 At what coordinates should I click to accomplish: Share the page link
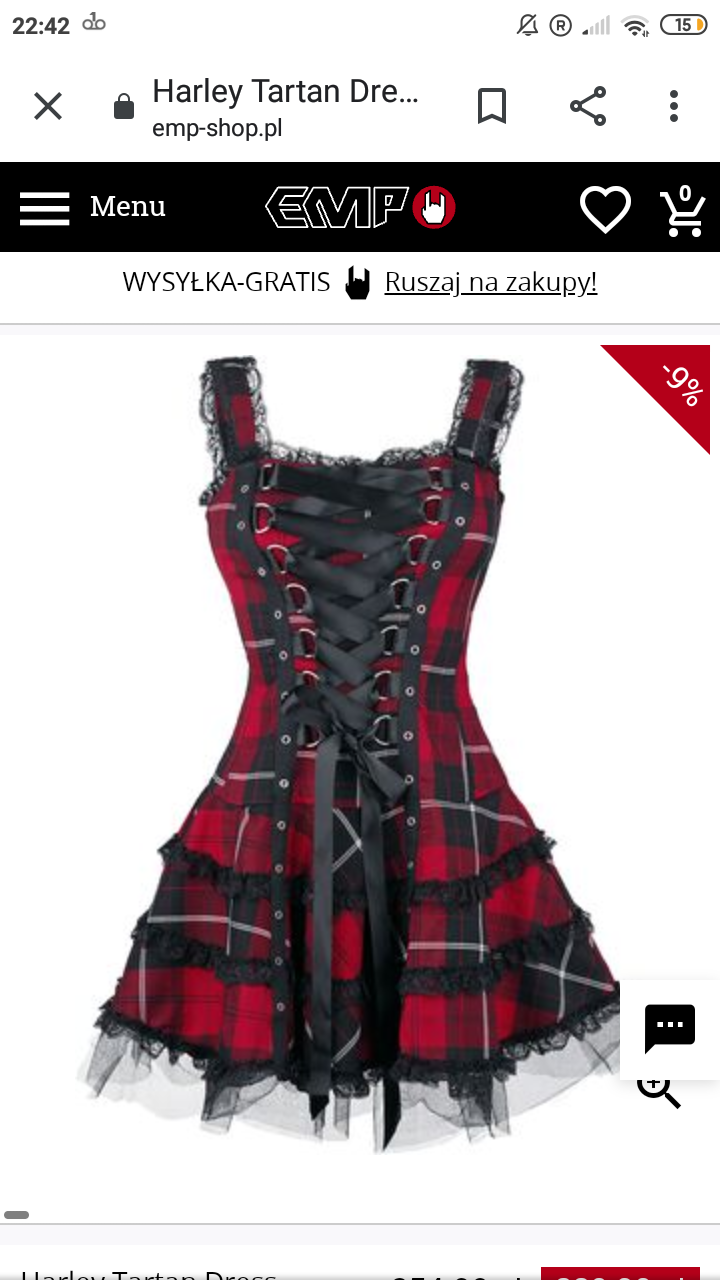(588, 106)
